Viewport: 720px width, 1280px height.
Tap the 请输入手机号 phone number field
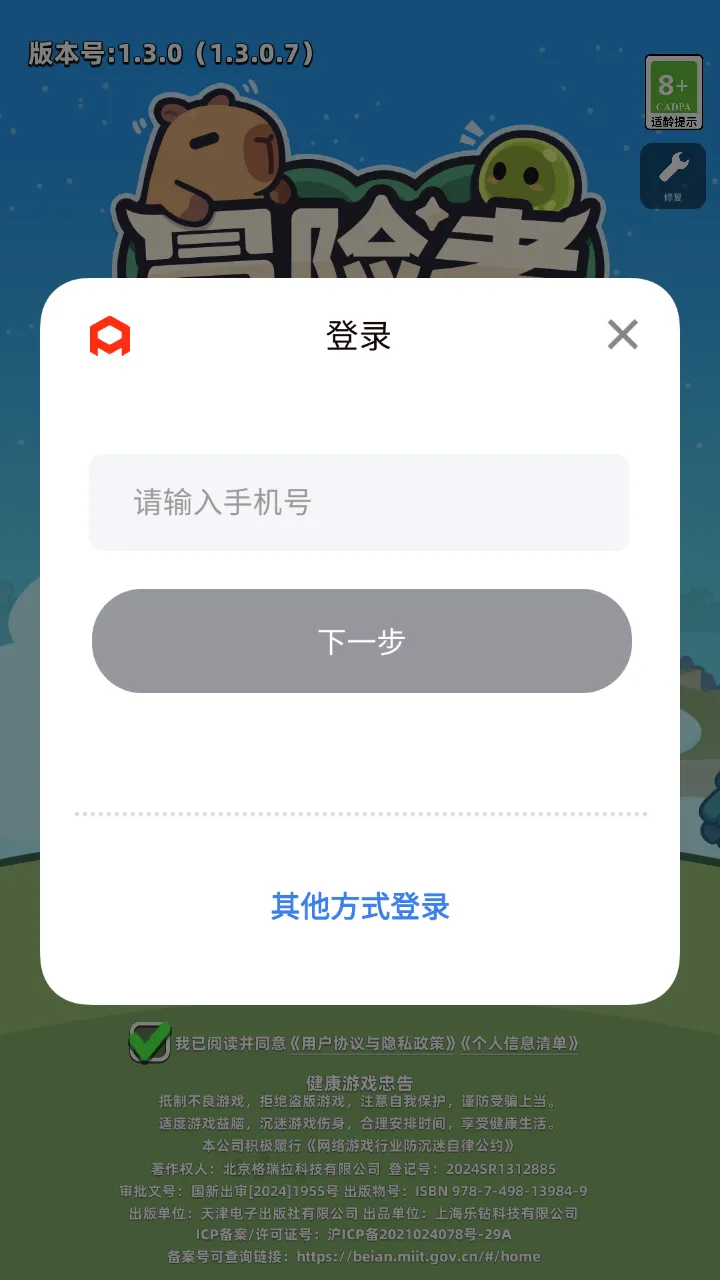pos(359,503)
